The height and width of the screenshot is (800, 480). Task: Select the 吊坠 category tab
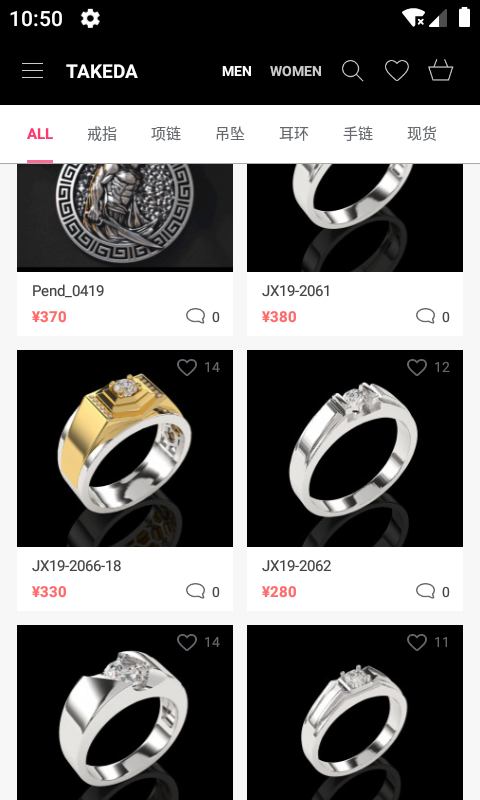[x=230, y=134]
